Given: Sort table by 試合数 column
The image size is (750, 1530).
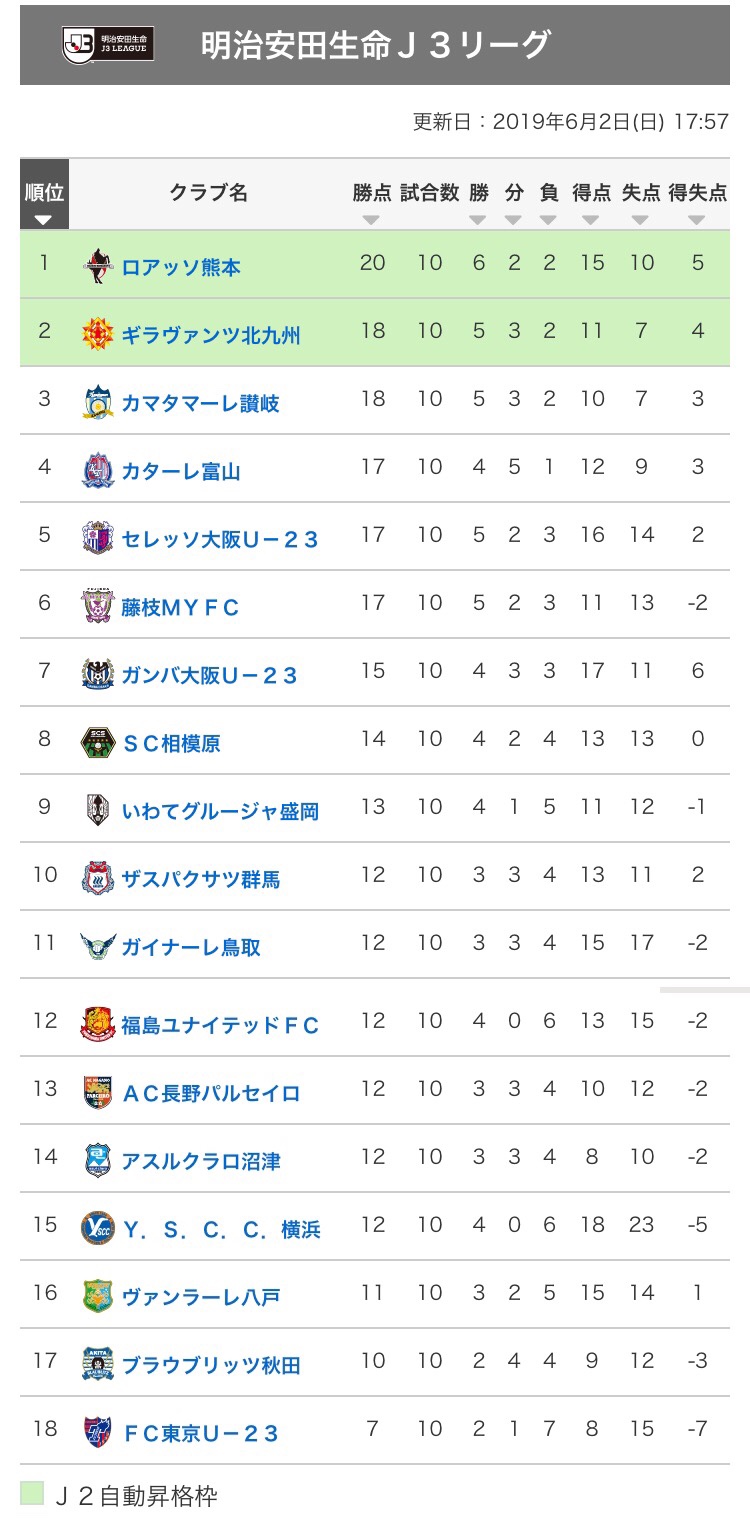Looking at the screenshot, I should tap(429, 202).
